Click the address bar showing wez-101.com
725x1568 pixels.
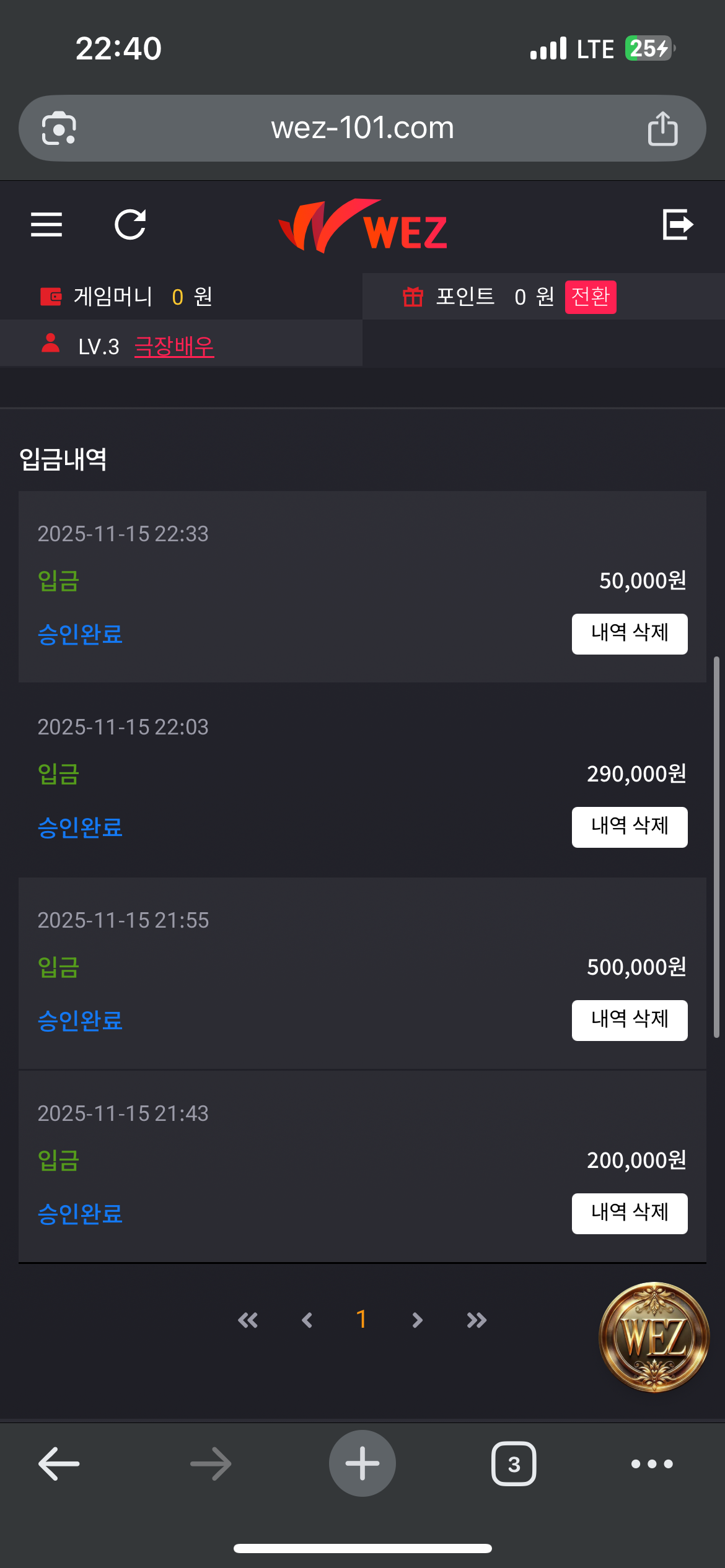tap(362, 127)
